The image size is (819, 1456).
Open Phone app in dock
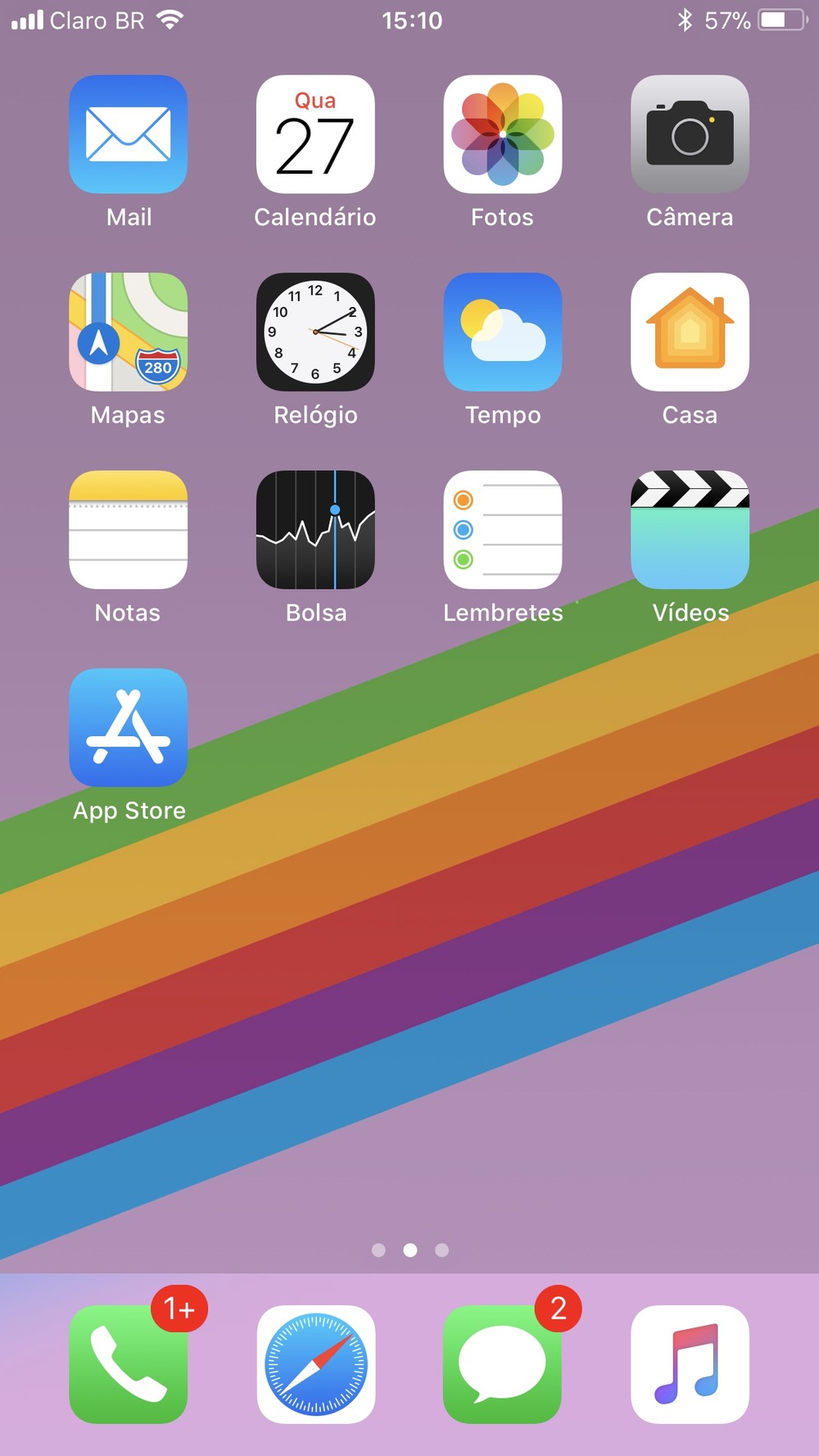[129, 1364]
